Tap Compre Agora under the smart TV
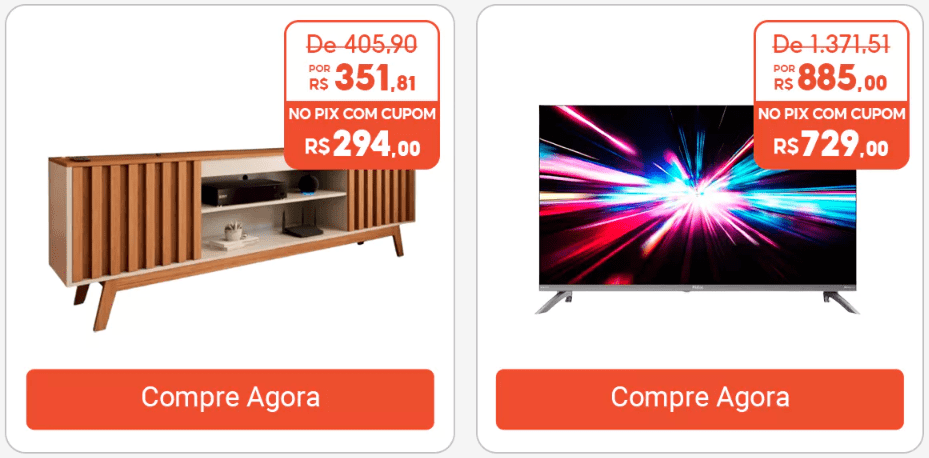The image size is (929, 458). click(699, 398)
